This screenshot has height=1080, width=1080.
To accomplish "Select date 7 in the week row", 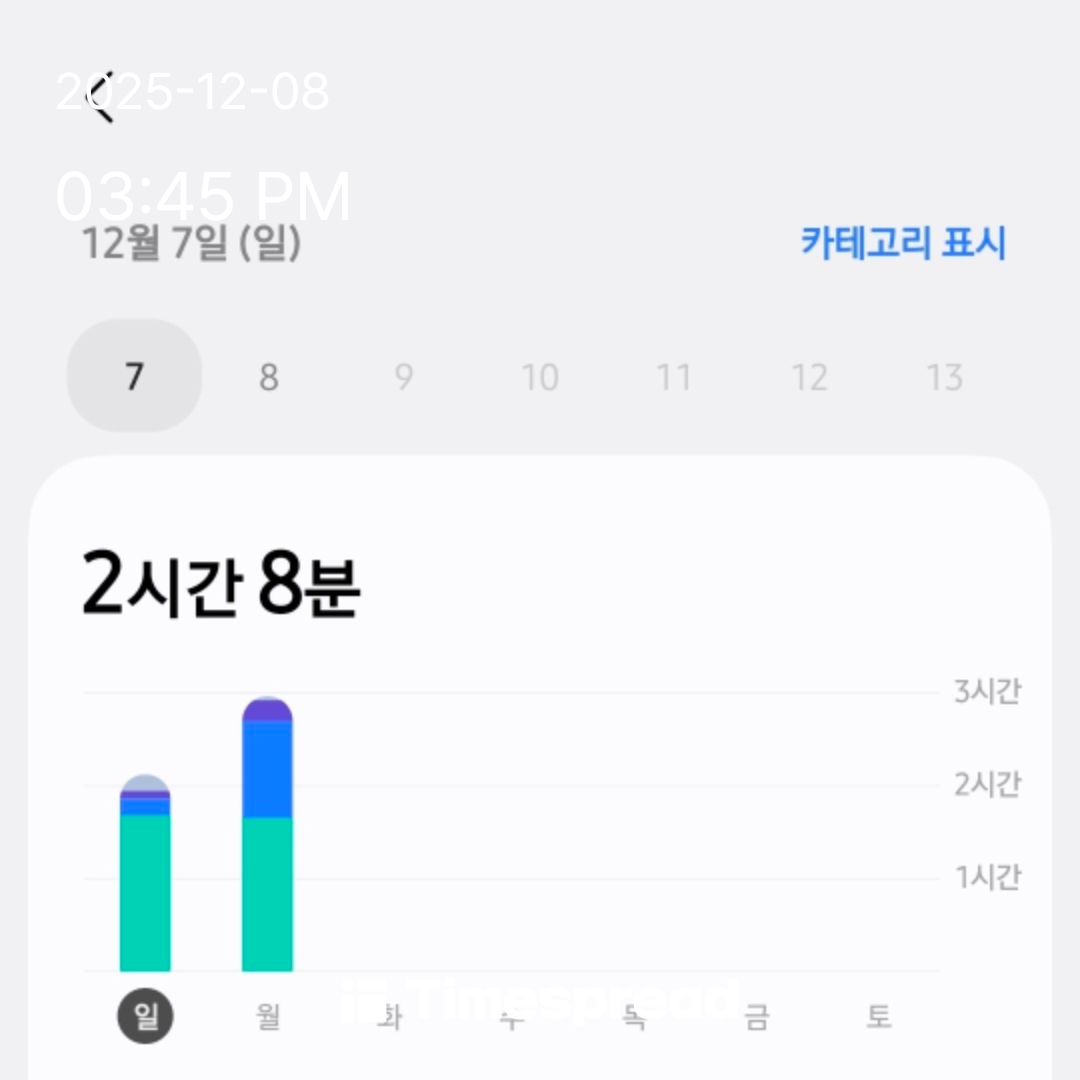I will 134,377.
